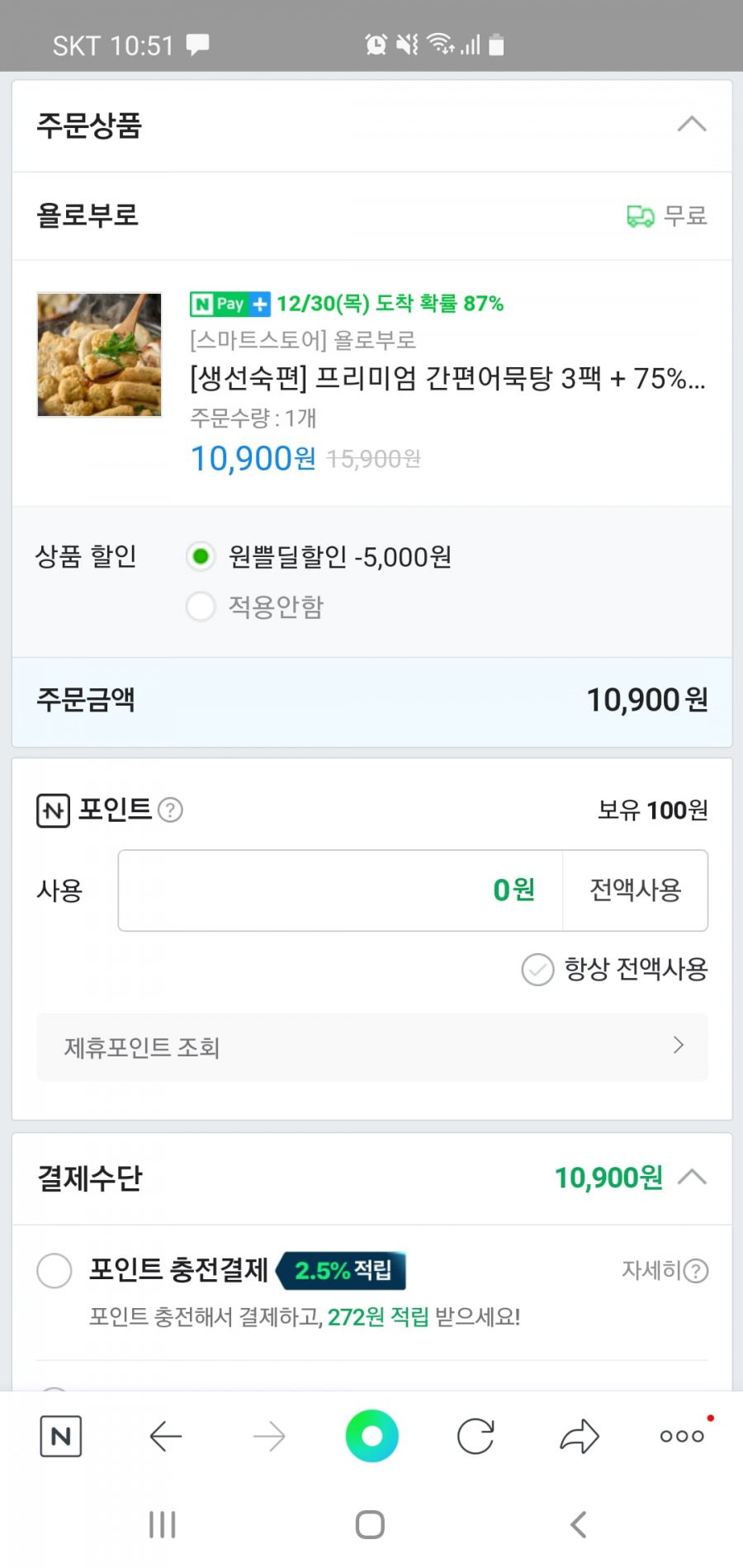The width and height of the screenshot is (743, 1568).
Task: Tap the green circle center button
Action: tap(372, 1436)
